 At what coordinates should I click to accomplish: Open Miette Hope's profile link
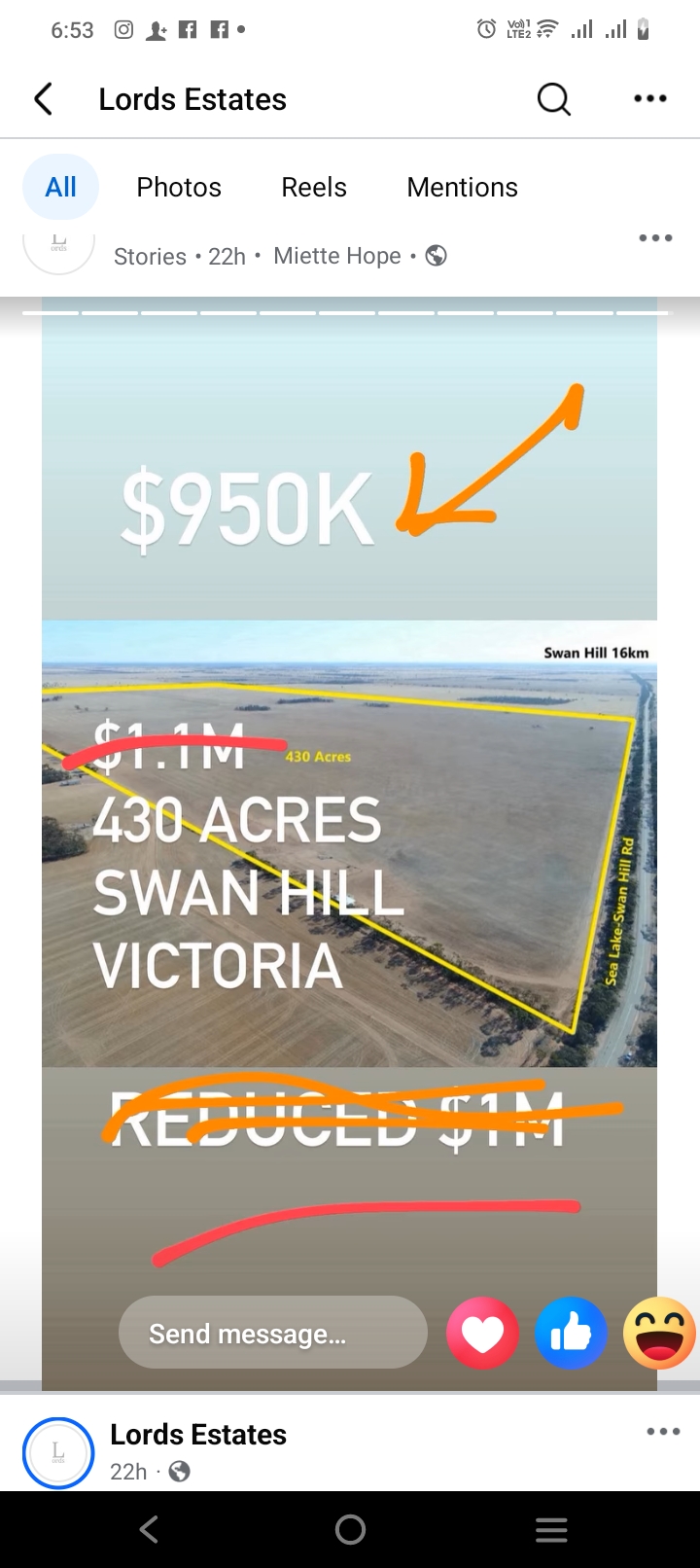point(336,256)
